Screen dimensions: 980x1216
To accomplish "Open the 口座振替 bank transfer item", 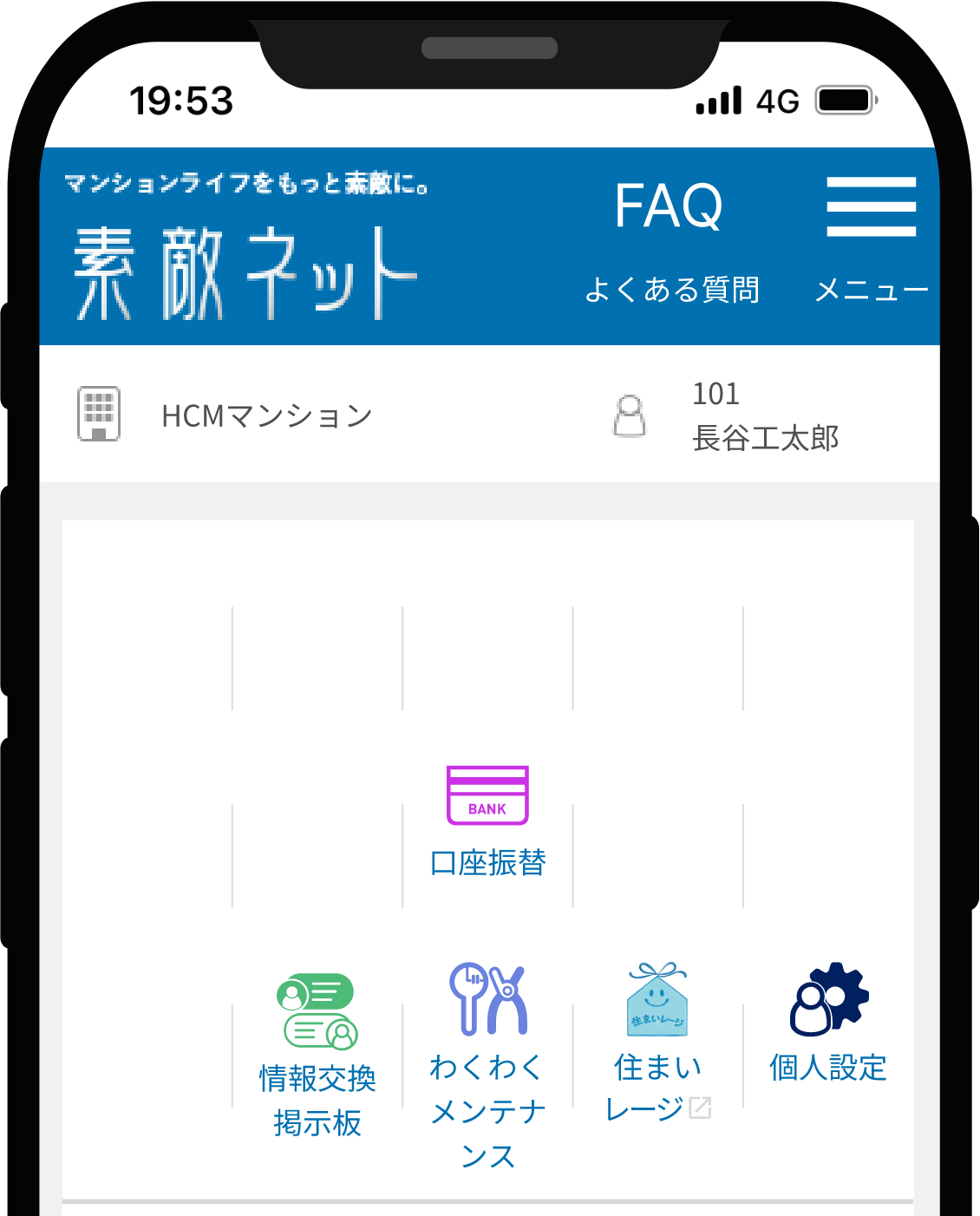I will tap(487, 820).
